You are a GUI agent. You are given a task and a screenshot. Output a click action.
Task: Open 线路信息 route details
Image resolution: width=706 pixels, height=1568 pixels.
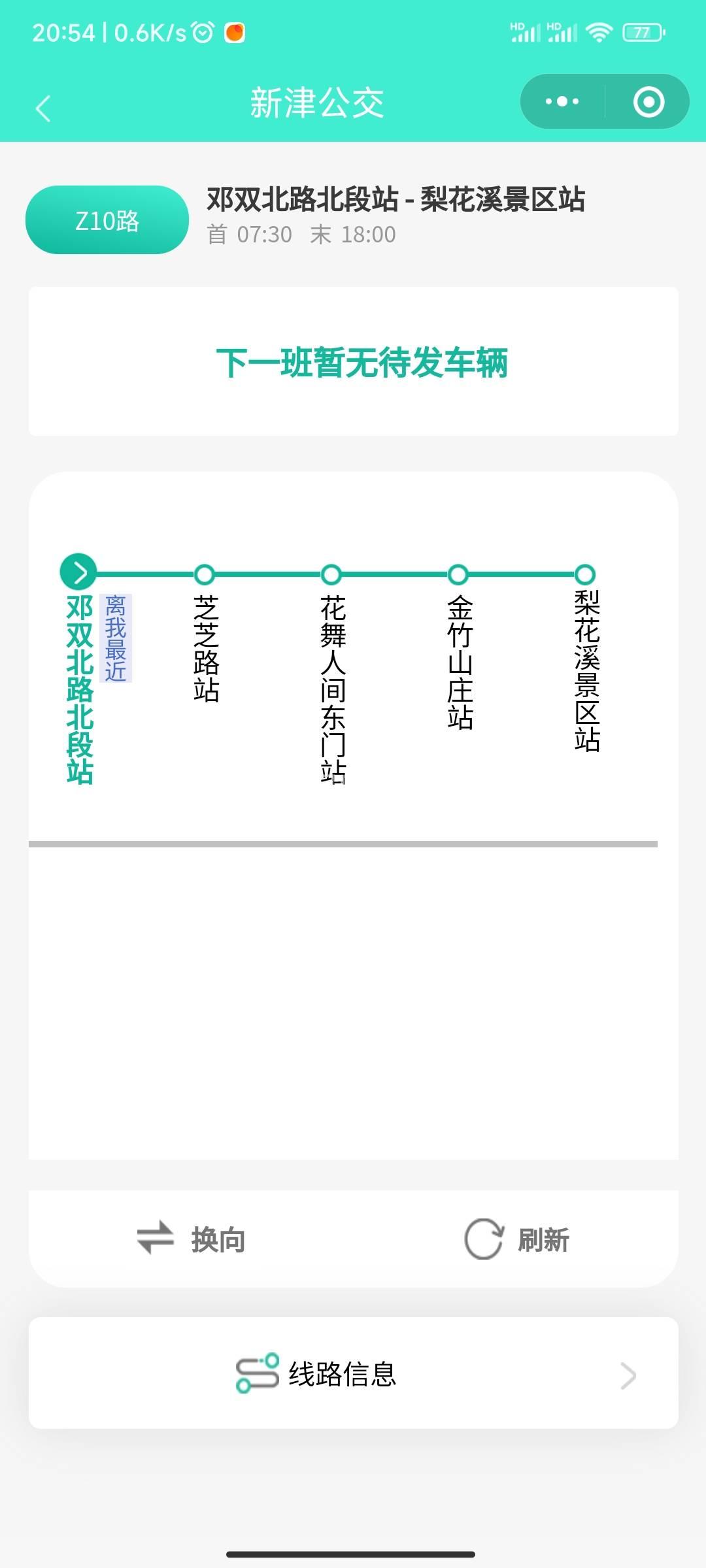pyautogui.click(x=353, y=1374)
